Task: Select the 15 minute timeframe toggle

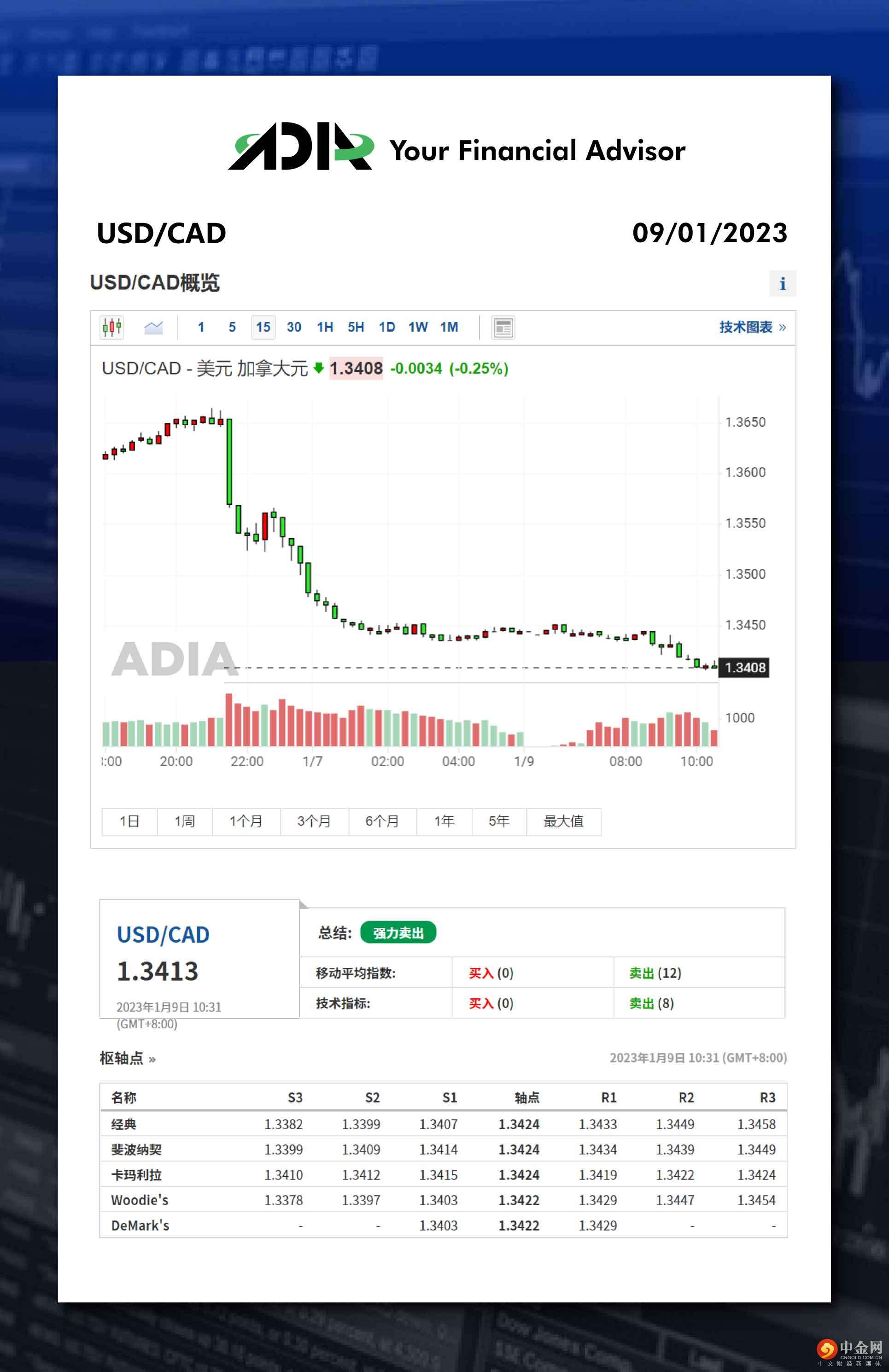Action: coord(263,327)
